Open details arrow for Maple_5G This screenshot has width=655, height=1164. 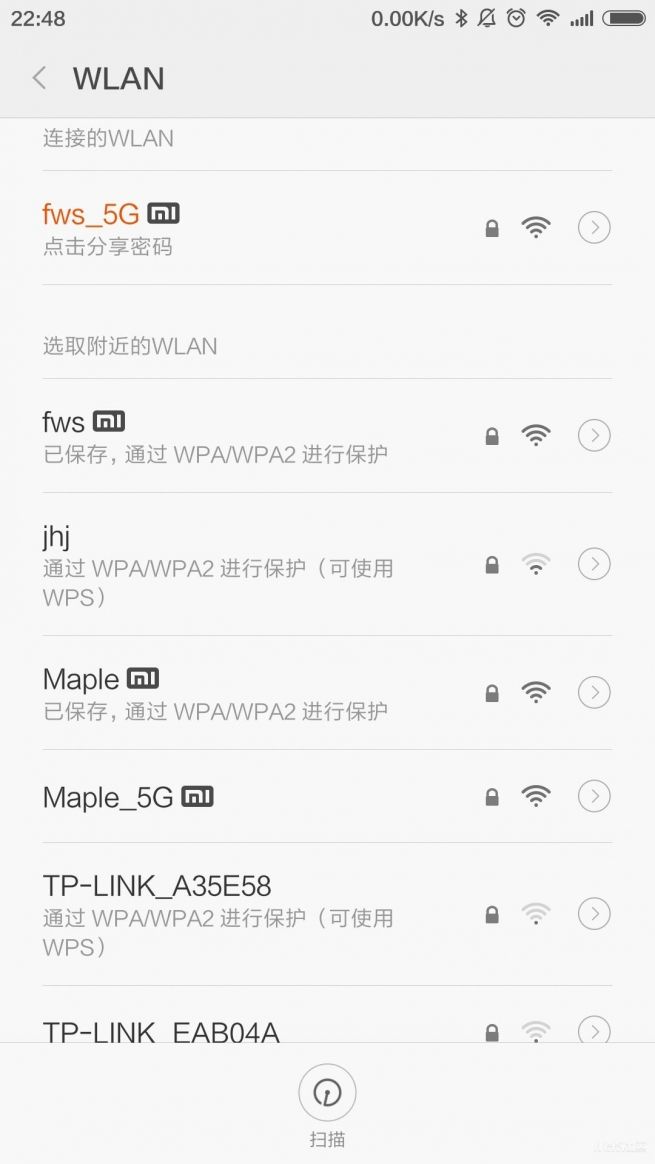[594, 797]
